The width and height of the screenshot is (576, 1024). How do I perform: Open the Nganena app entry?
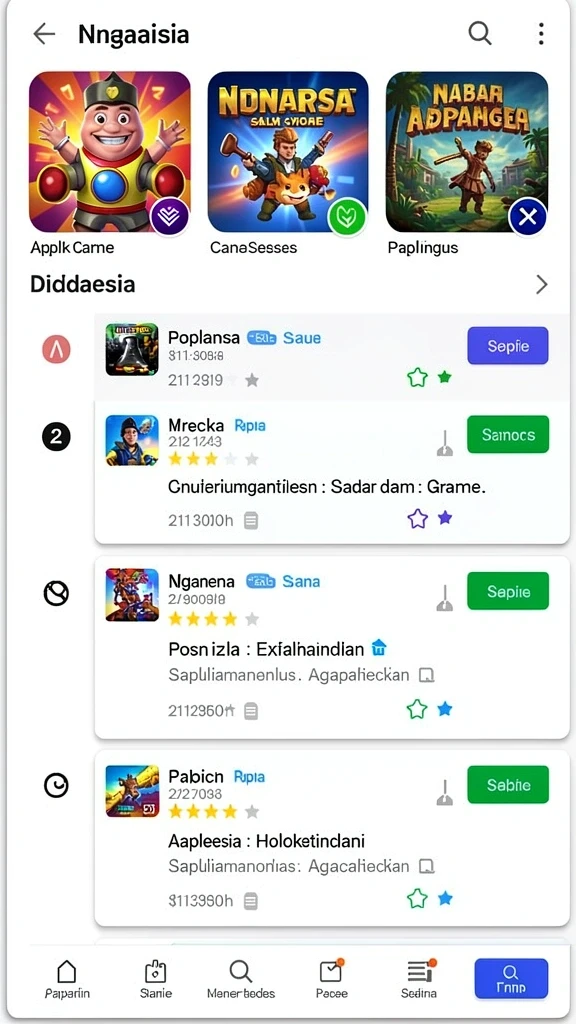tap(332, 647)
